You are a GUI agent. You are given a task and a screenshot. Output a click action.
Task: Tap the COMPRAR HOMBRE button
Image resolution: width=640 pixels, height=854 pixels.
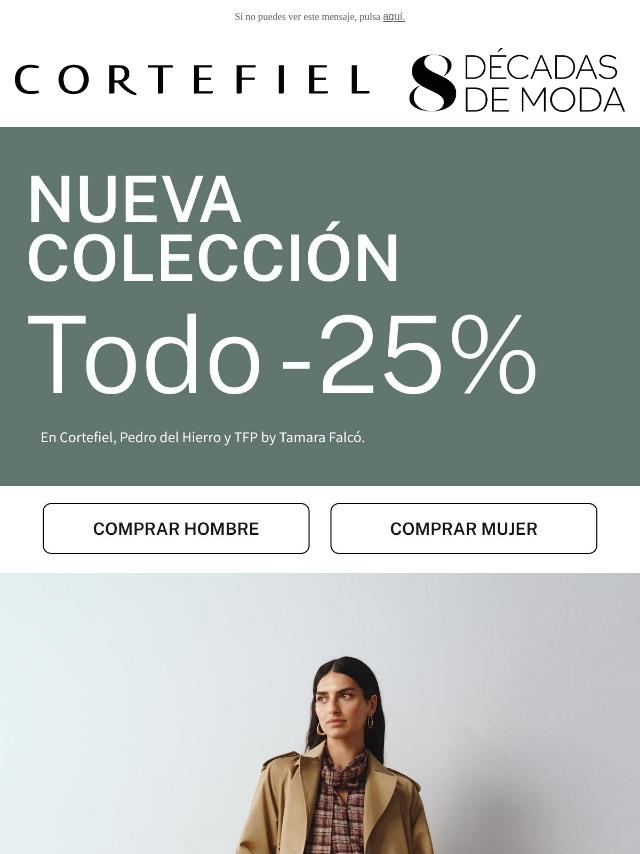point(176,529)
